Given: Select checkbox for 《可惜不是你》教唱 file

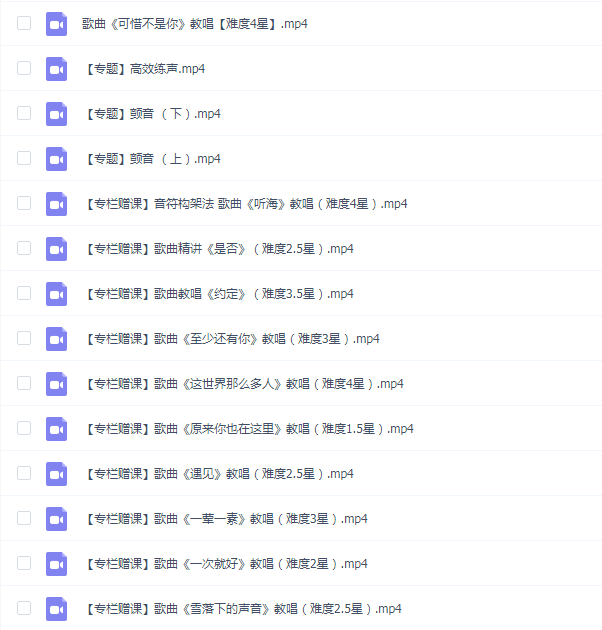Looking at the screenshot, I should coord(24,23).
